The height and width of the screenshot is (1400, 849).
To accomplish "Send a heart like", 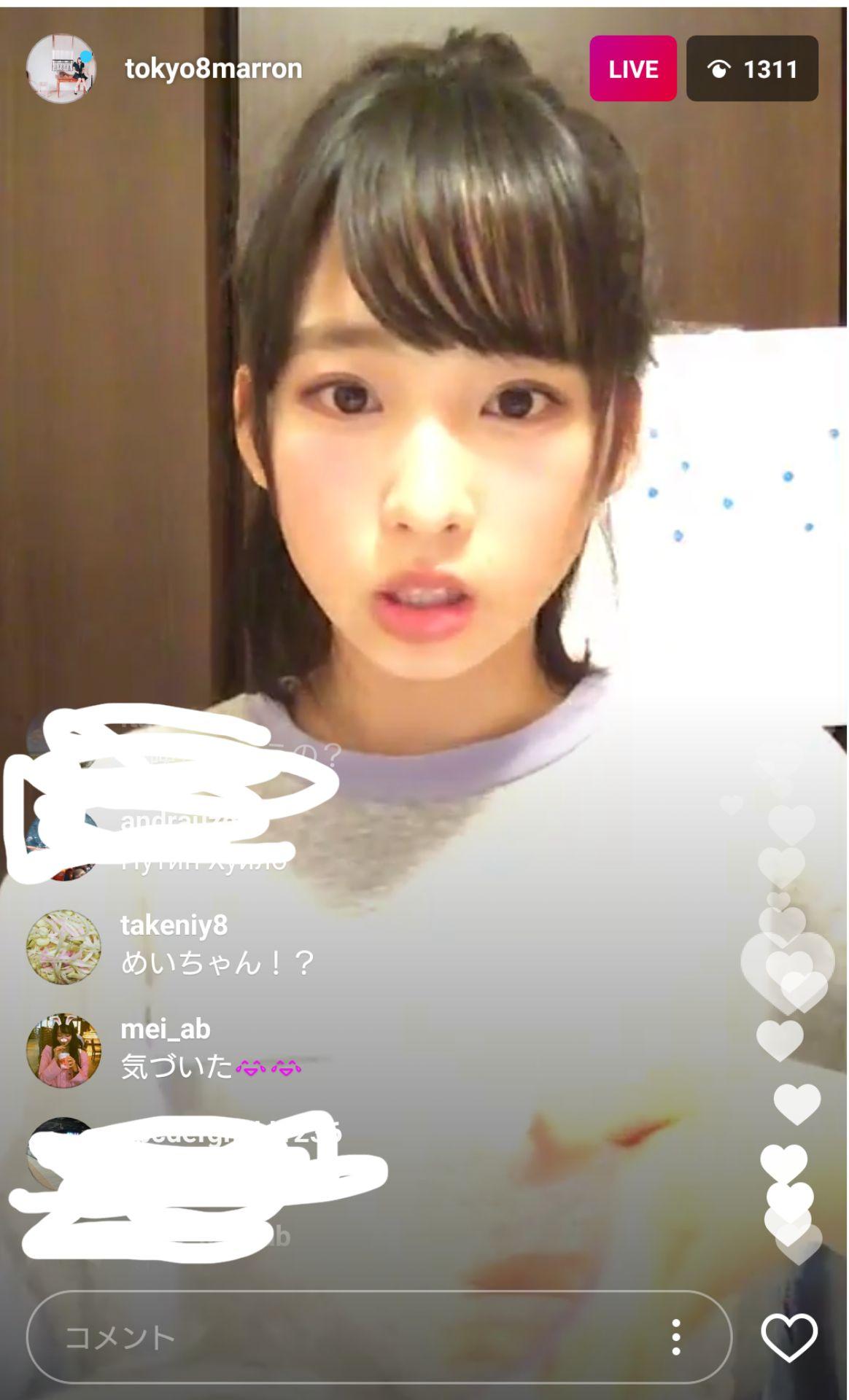I will (x=789, y=1337).
